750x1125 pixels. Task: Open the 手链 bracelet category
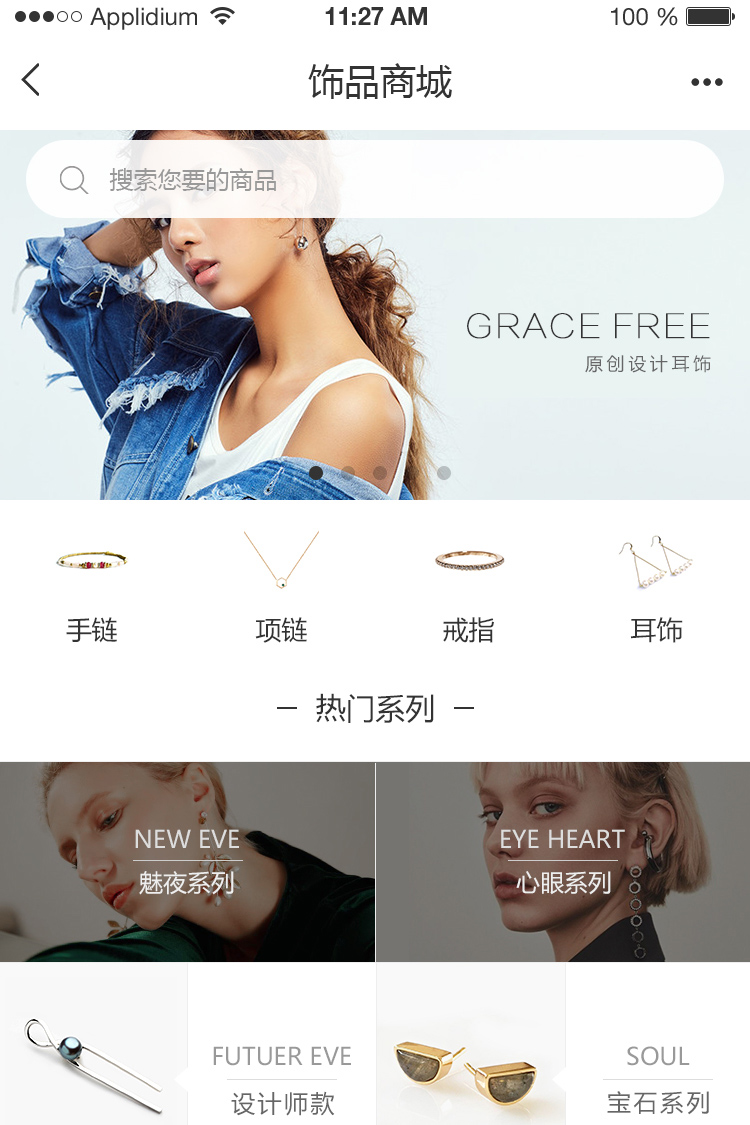click(x=92, y=590)
